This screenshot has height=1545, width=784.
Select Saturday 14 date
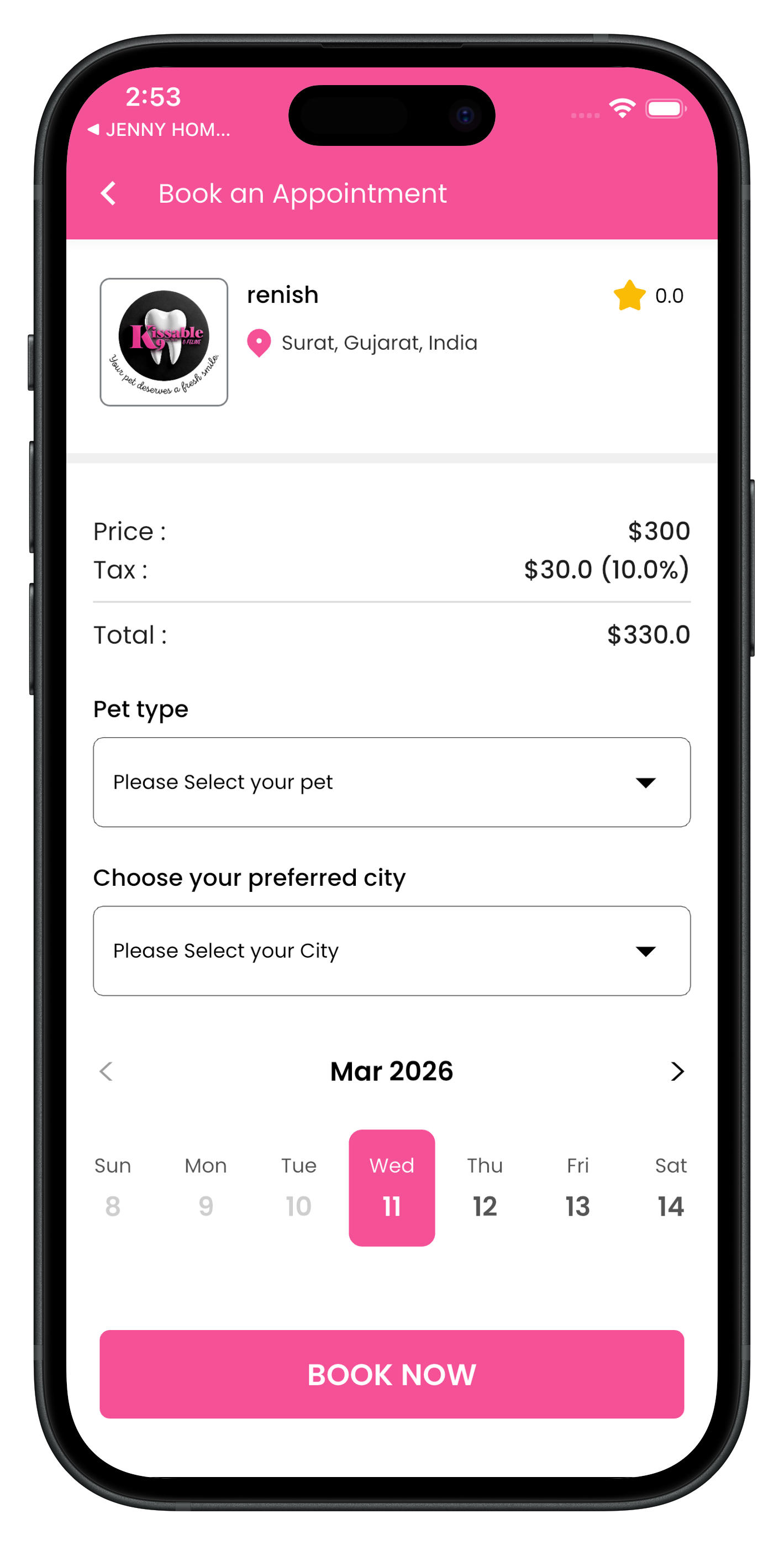click(670, 1187)
